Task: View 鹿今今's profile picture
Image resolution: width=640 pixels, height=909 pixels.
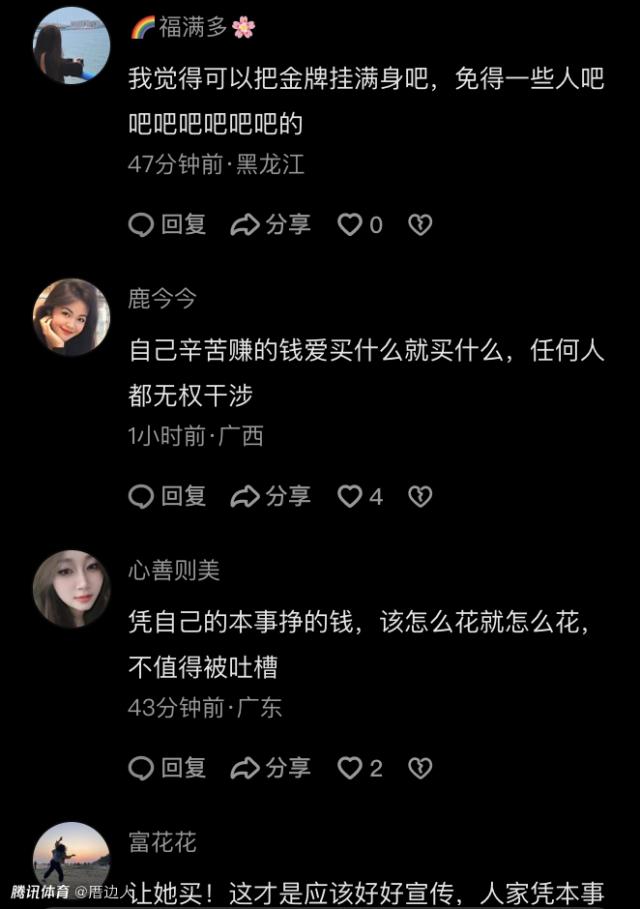Action: pyautogui.click(x=71, y=317)
